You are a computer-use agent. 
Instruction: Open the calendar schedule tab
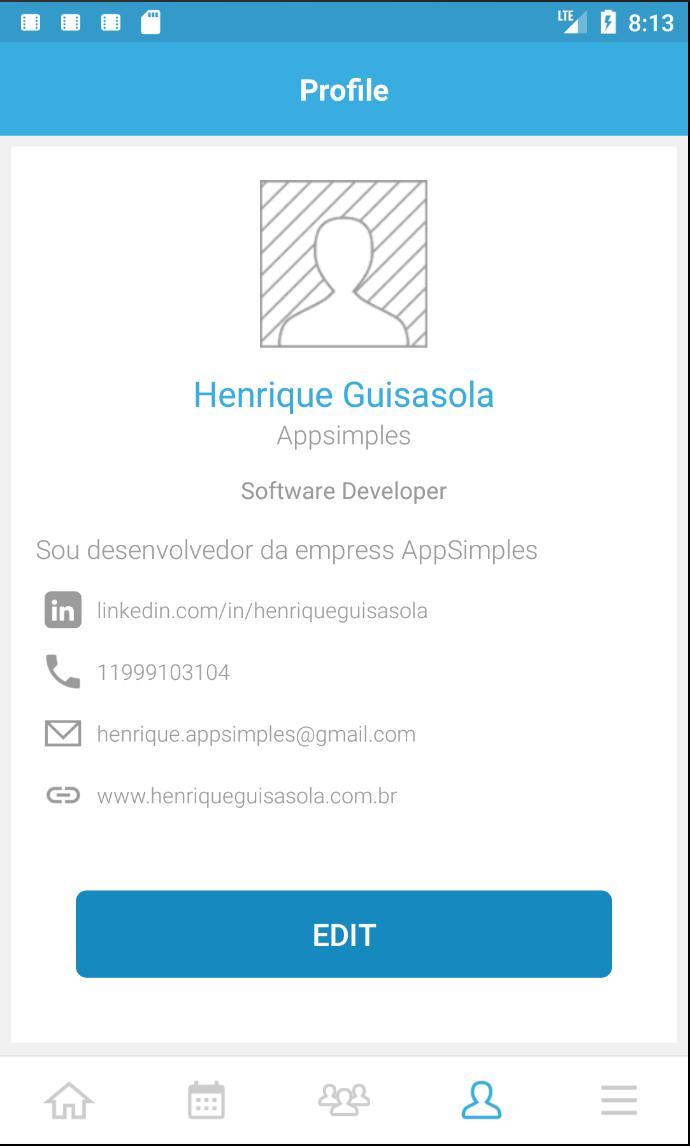pyautogui.click(x=206, y=1100)
